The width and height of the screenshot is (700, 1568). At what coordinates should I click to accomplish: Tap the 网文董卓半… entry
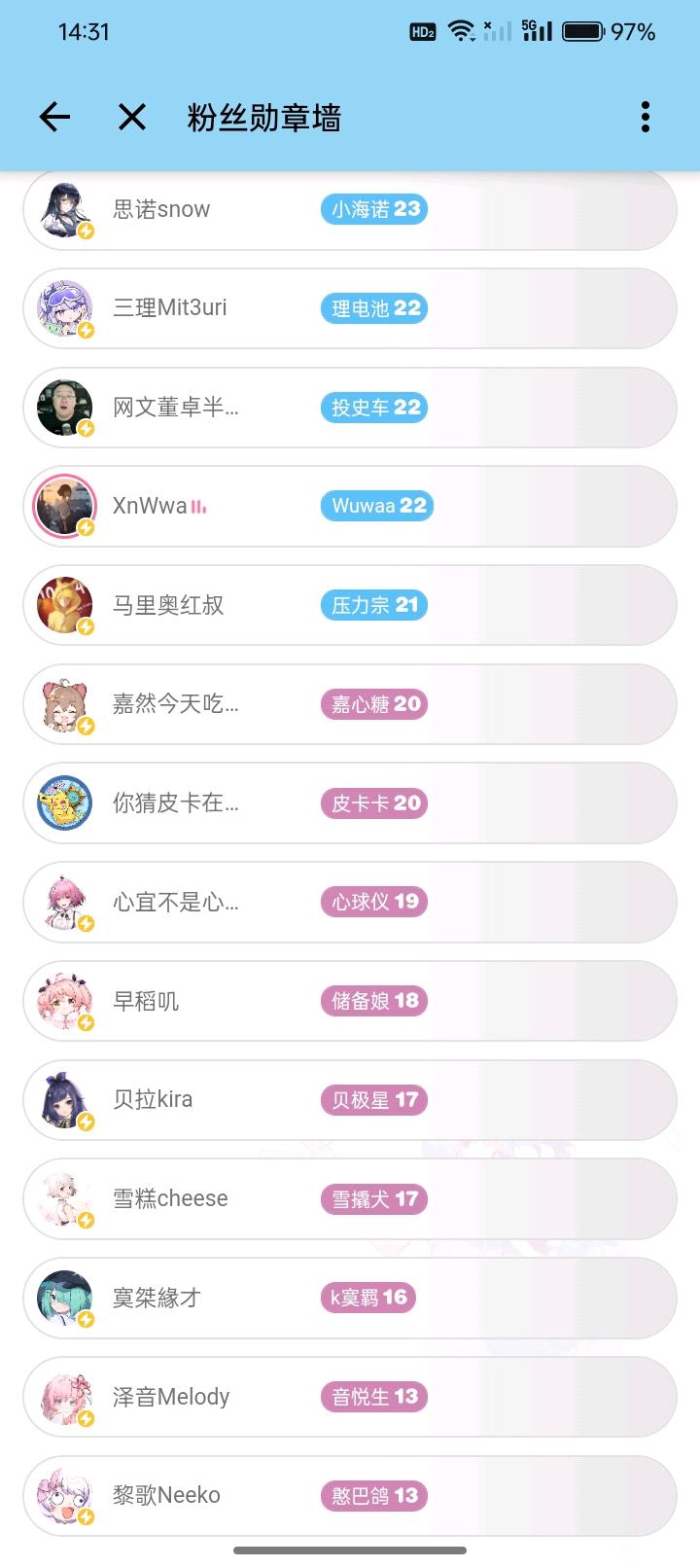[x=350, y=408]
